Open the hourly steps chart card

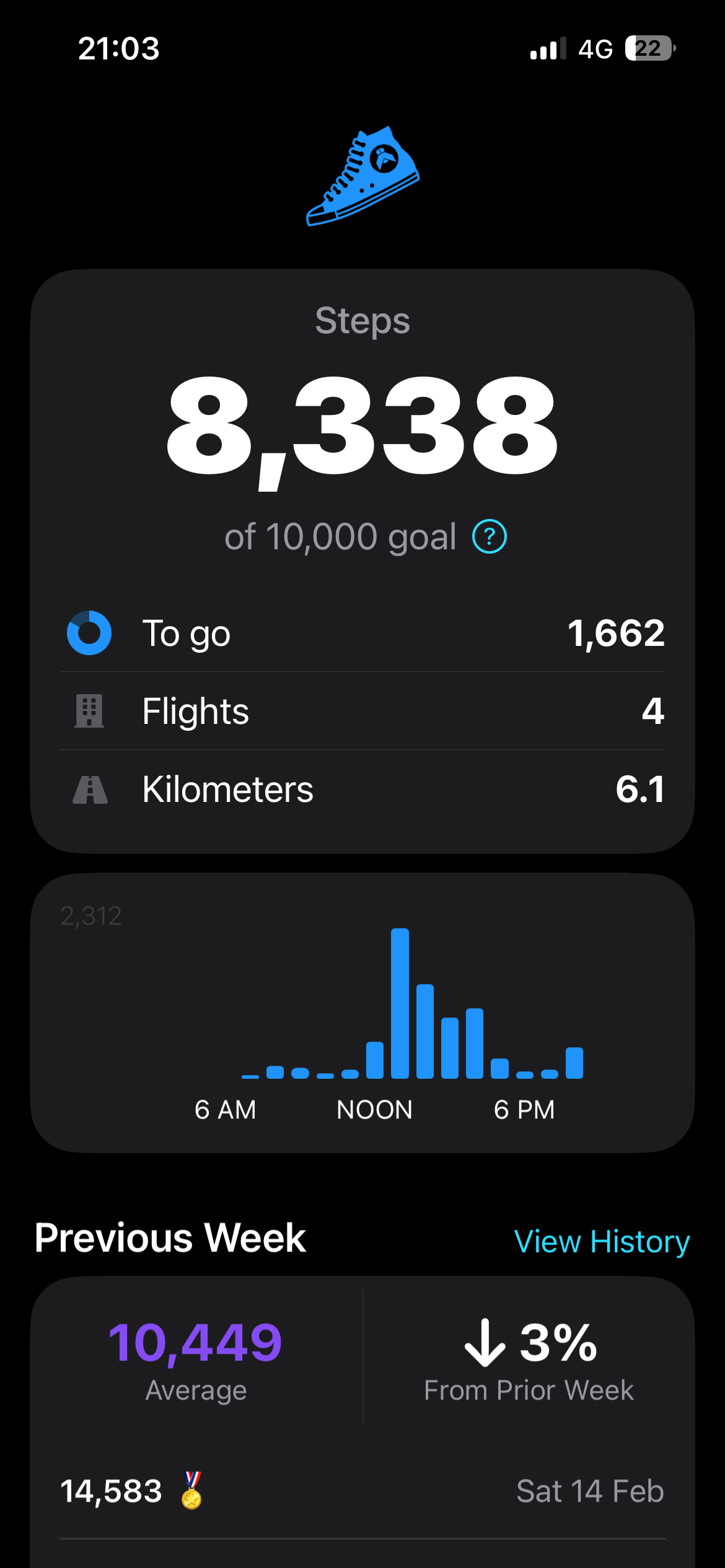362,1012
